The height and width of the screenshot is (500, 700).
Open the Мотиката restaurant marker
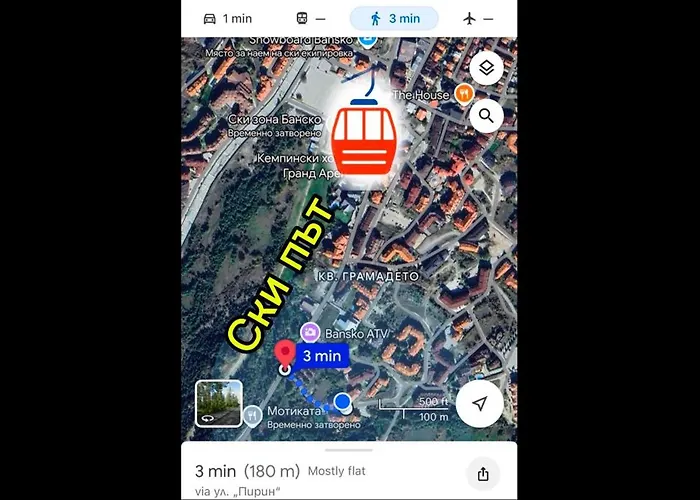(253, 412)
